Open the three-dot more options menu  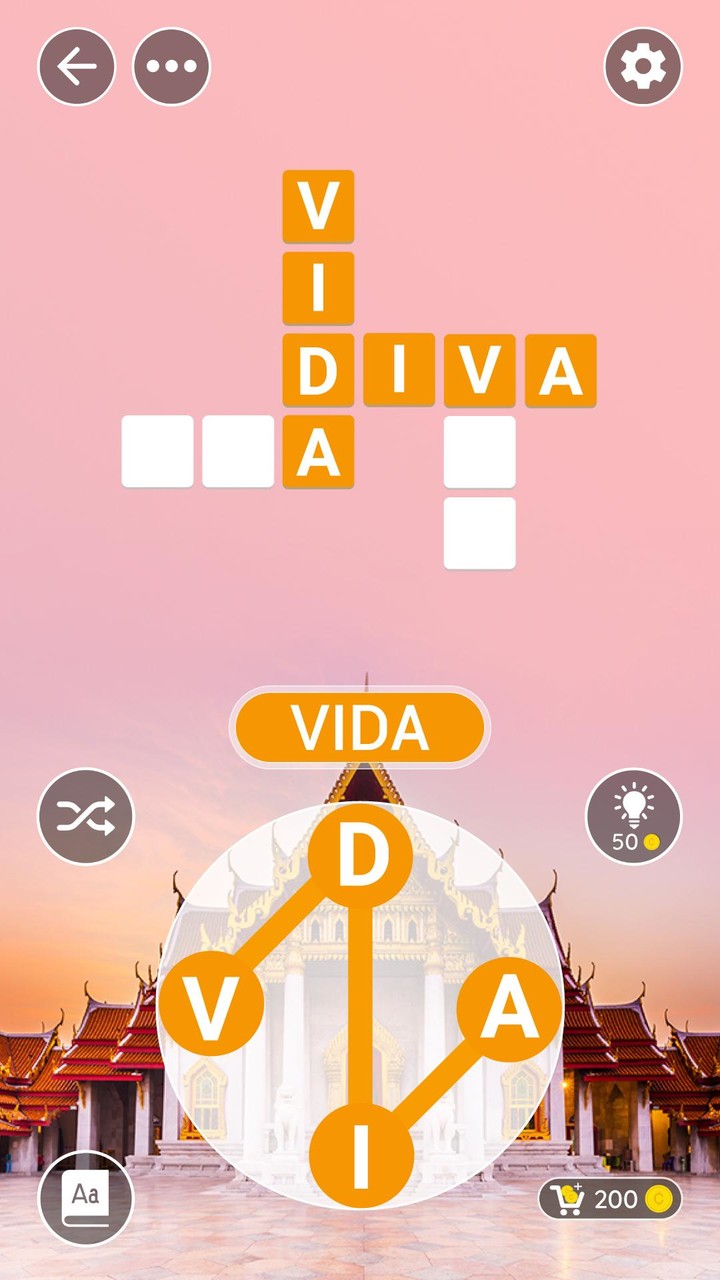pyautogui.click(x=172, y=67)
